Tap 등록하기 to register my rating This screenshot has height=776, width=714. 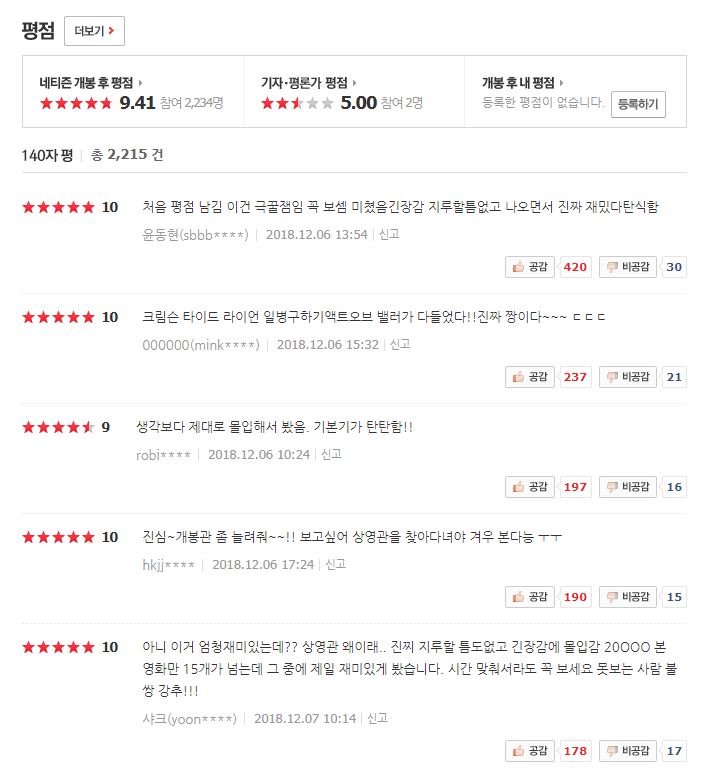tap(638, 104)
